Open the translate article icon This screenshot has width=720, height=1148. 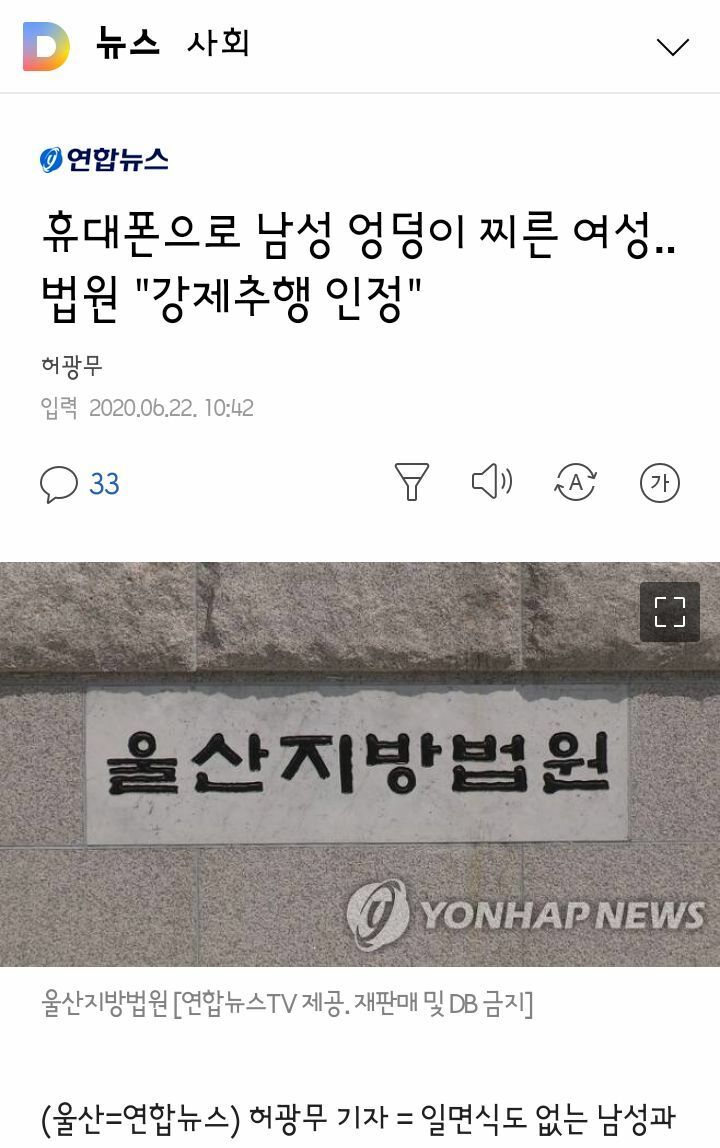[x=575, y=482]
